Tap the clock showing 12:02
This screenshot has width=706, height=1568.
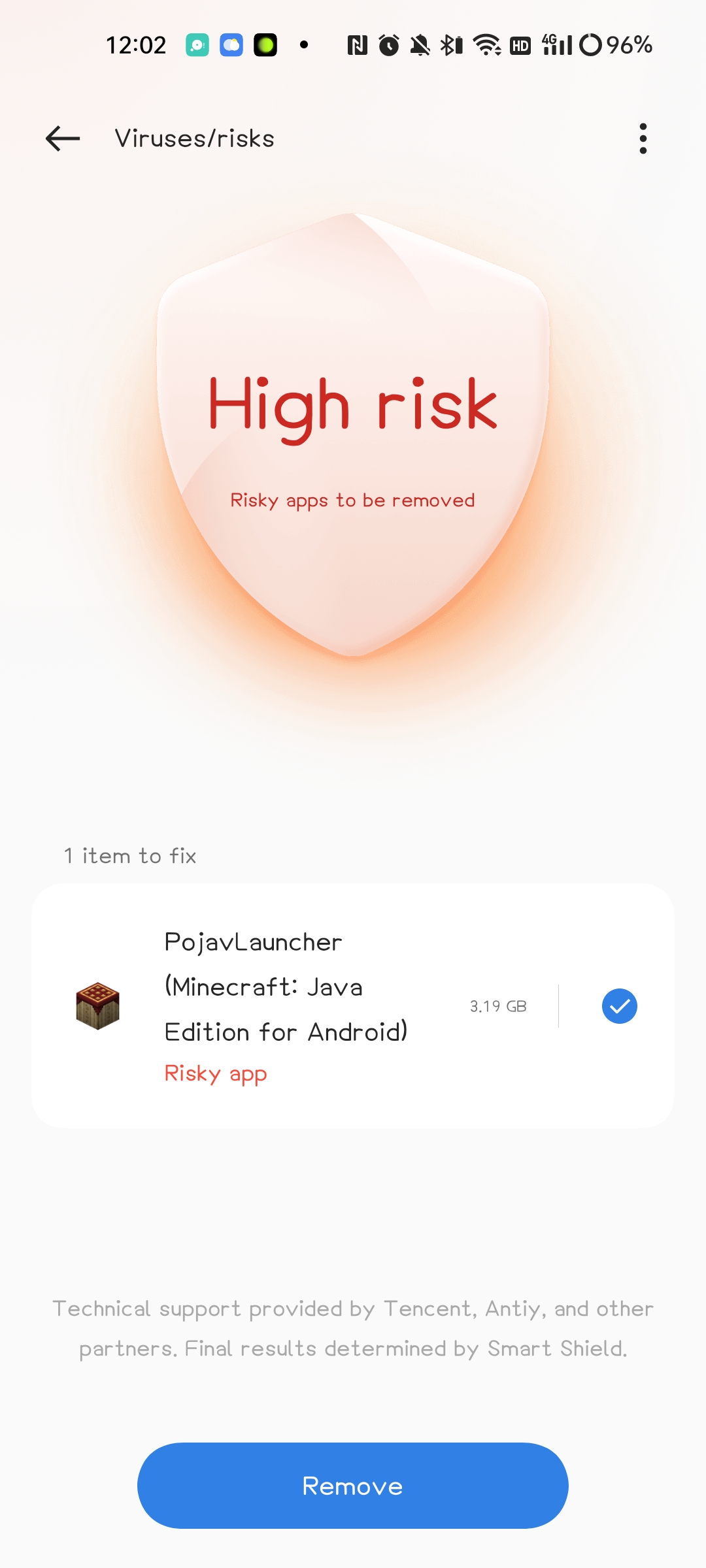(135, 44)
